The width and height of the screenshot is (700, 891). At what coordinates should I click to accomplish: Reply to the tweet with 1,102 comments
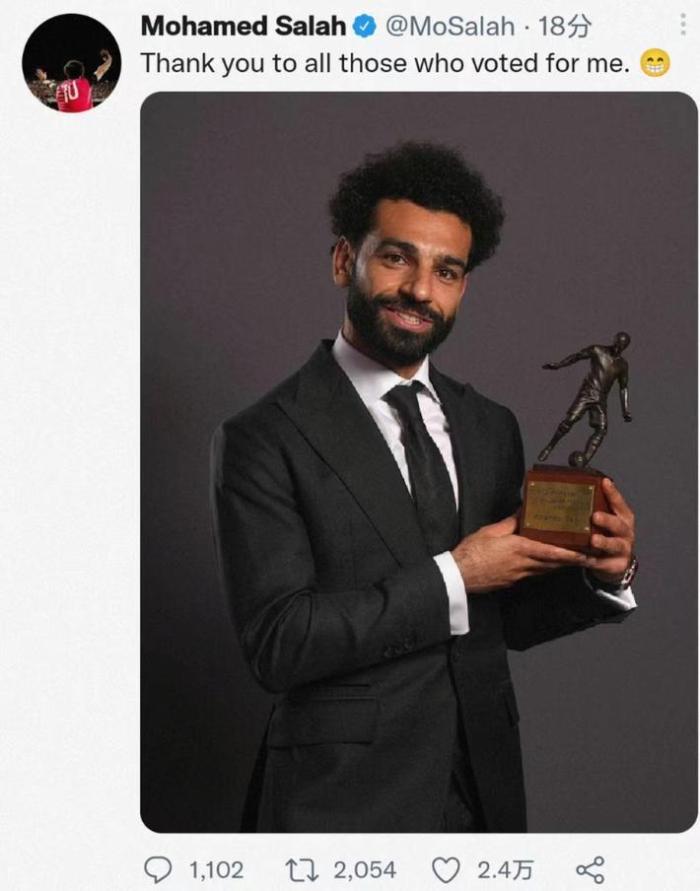click(x=158, y=870)
